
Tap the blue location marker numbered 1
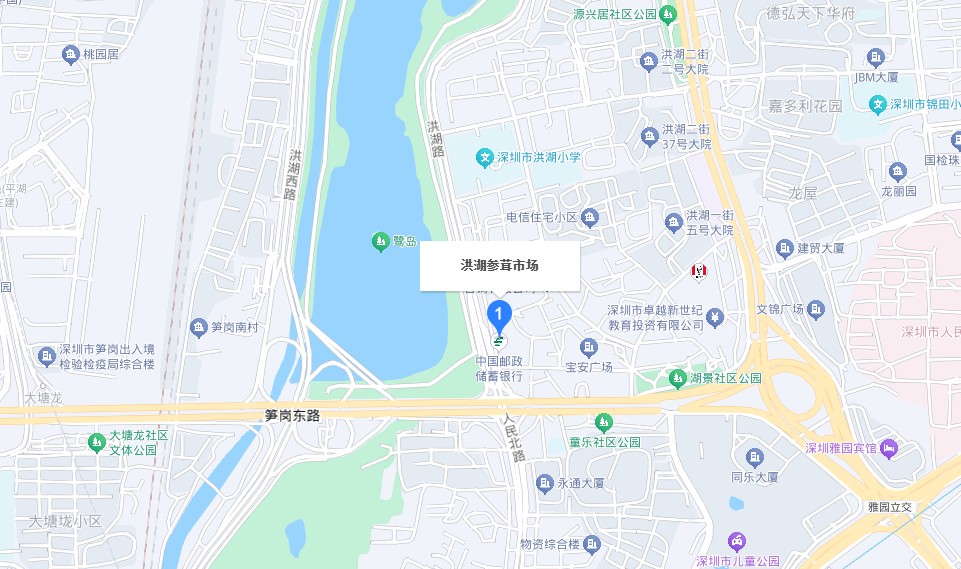point(499,315)
